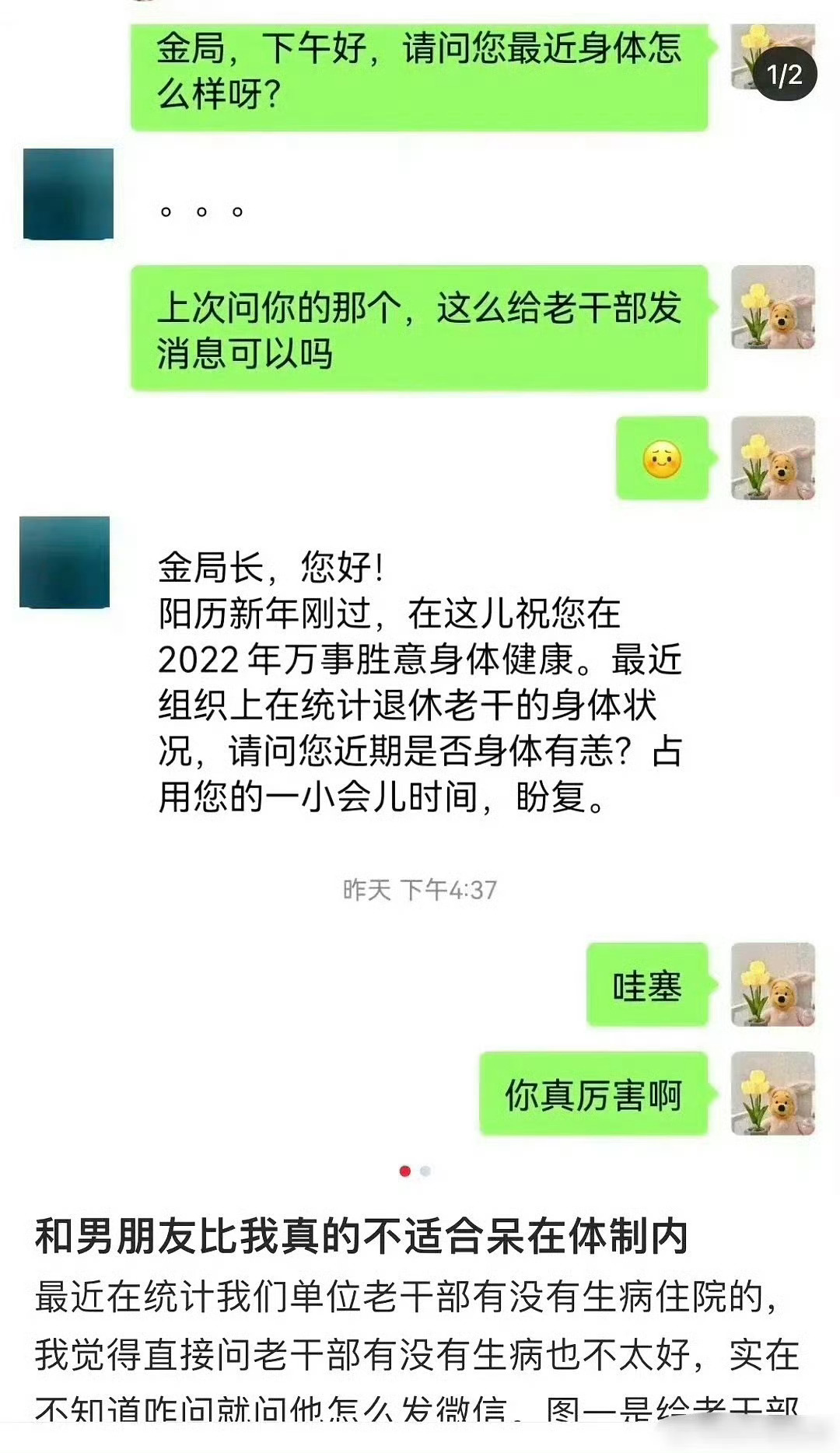Open the avatar next to the three-dots message

pyautogui.click(x=66, y=193)
